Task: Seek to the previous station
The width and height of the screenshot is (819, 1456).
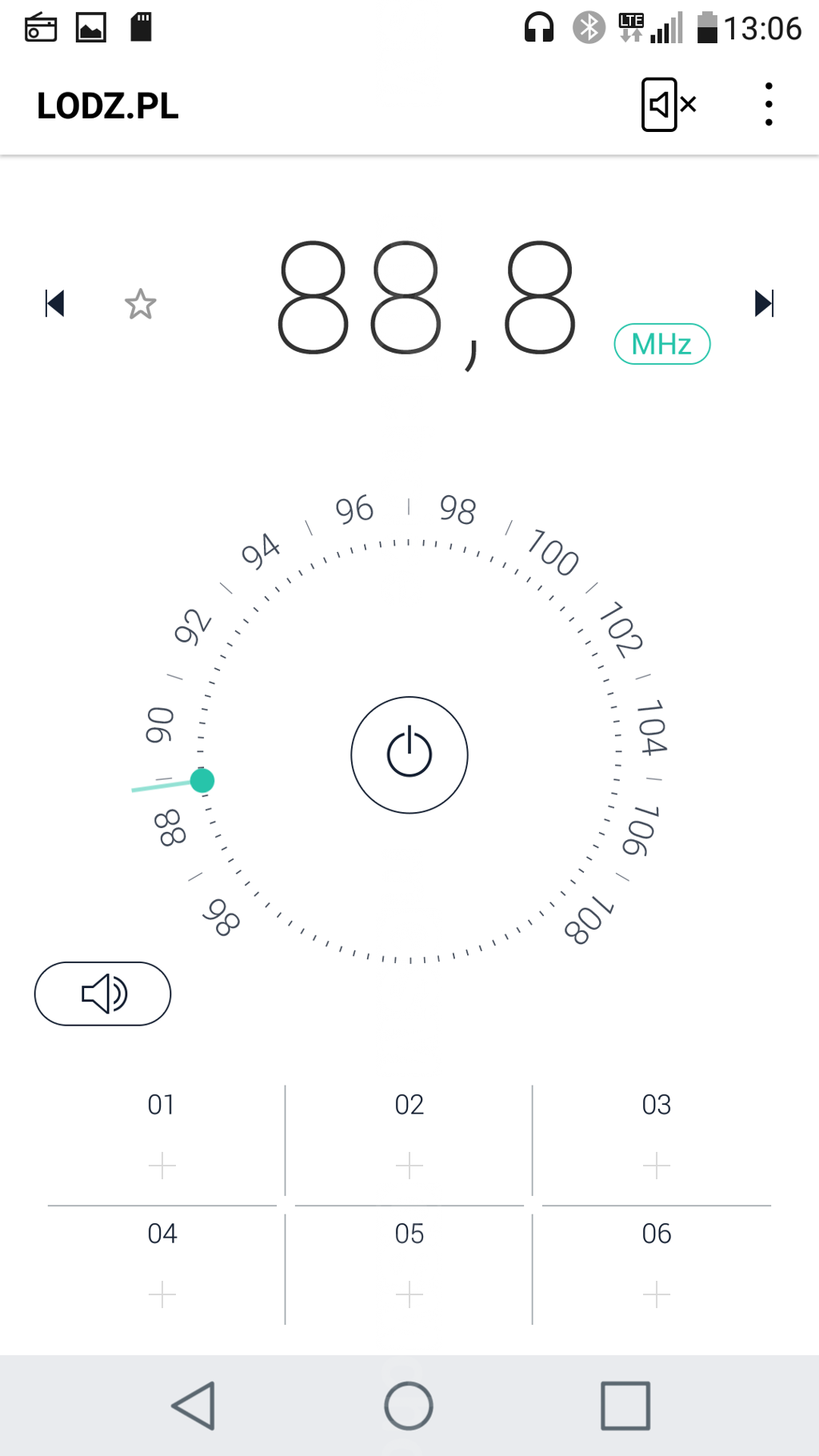Action: pyautogui.click(x=54, y=303)
